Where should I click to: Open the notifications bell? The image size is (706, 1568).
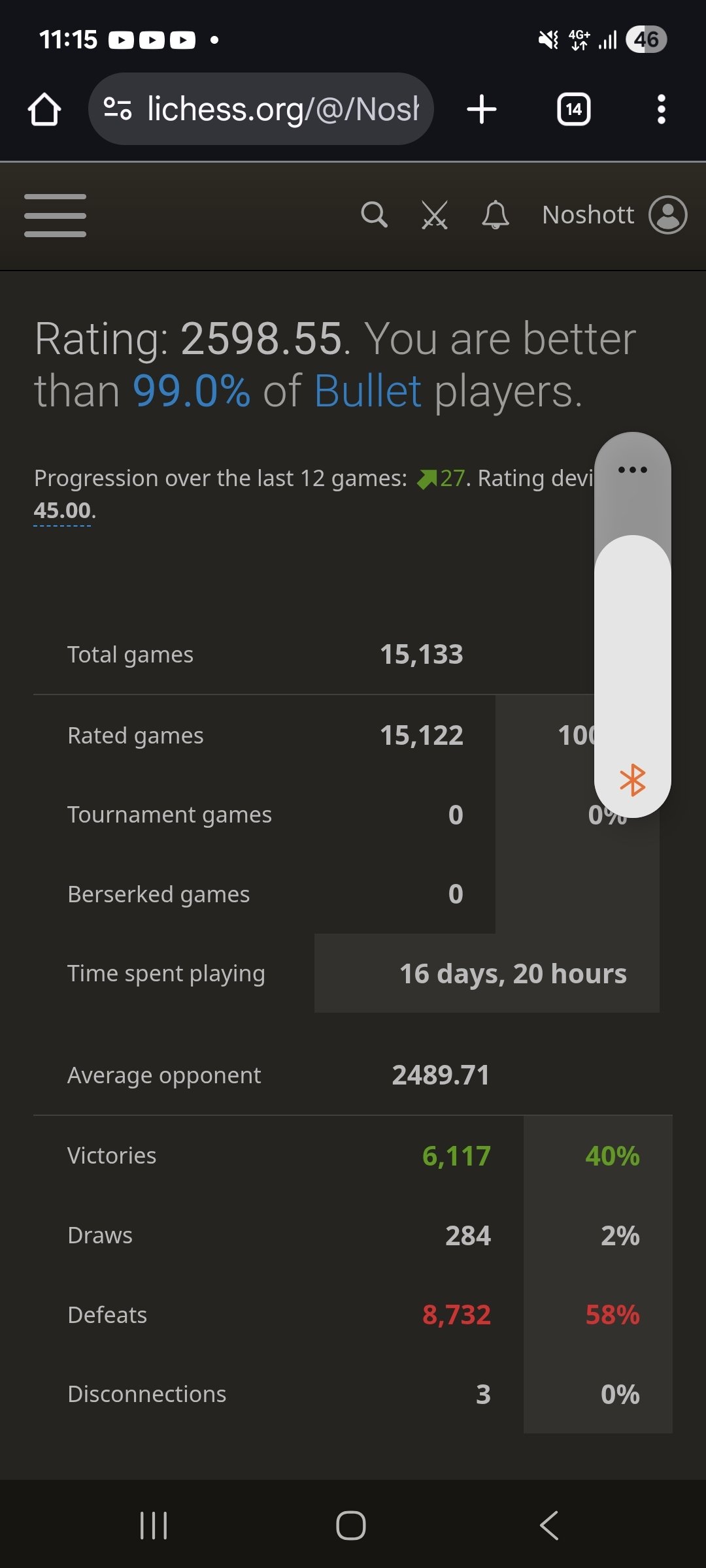click(x=496, y=215)
